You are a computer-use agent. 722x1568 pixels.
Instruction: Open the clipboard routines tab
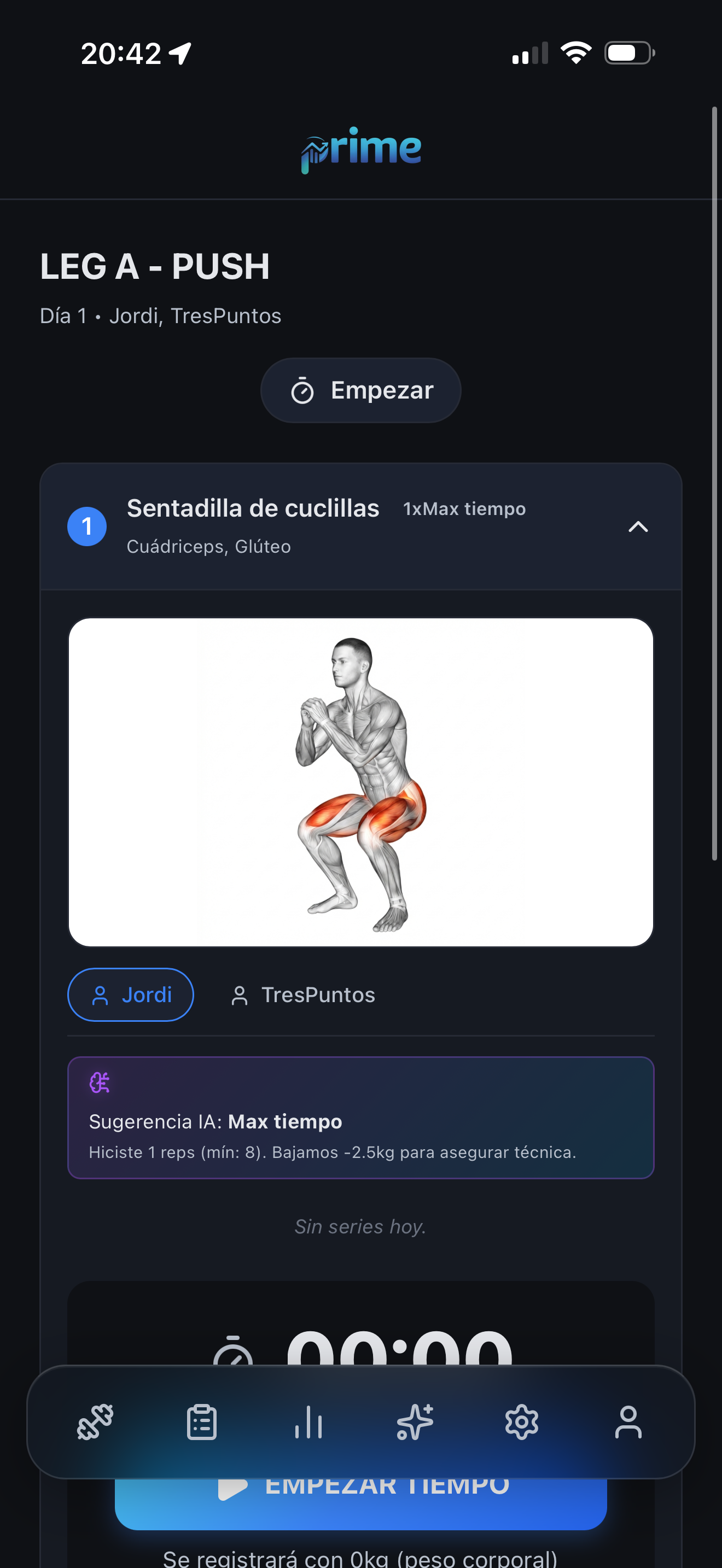pos(201,1422)
